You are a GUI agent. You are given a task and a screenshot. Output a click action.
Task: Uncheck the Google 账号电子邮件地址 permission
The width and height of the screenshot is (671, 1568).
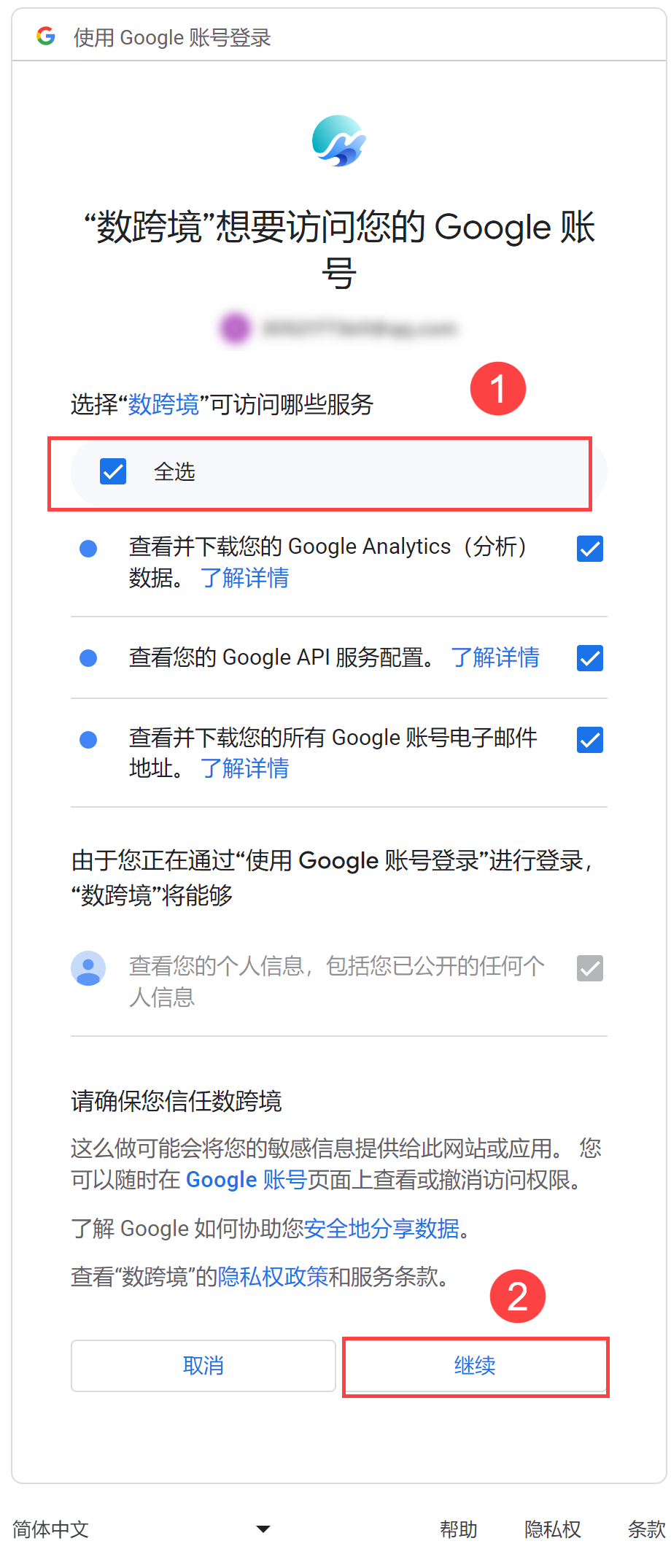pyautogui.click(x=589, y=740)
